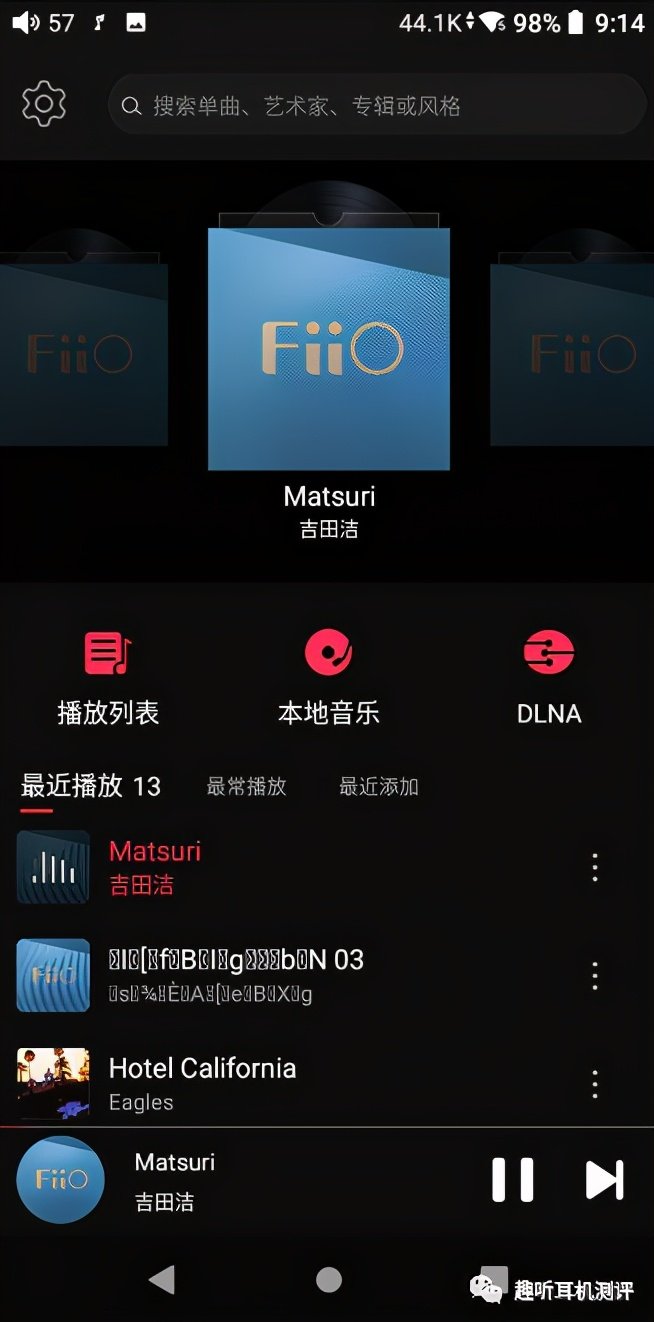Viewport: 654px width, 1322px height.
Task: Select the Matsuri track in the recent list
Action: (x=300, y=867)
